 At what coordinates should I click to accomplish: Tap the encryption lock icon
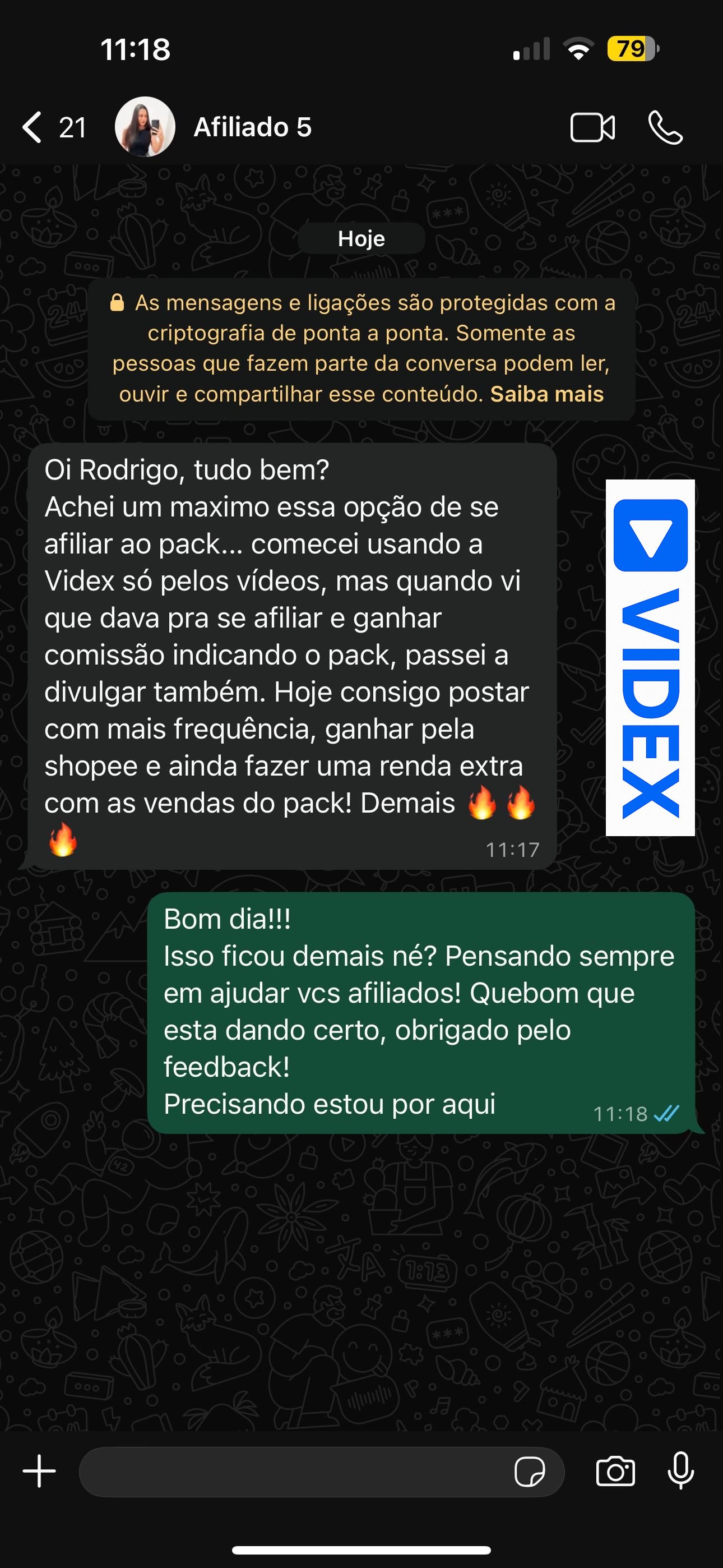(x=118, y=302)
